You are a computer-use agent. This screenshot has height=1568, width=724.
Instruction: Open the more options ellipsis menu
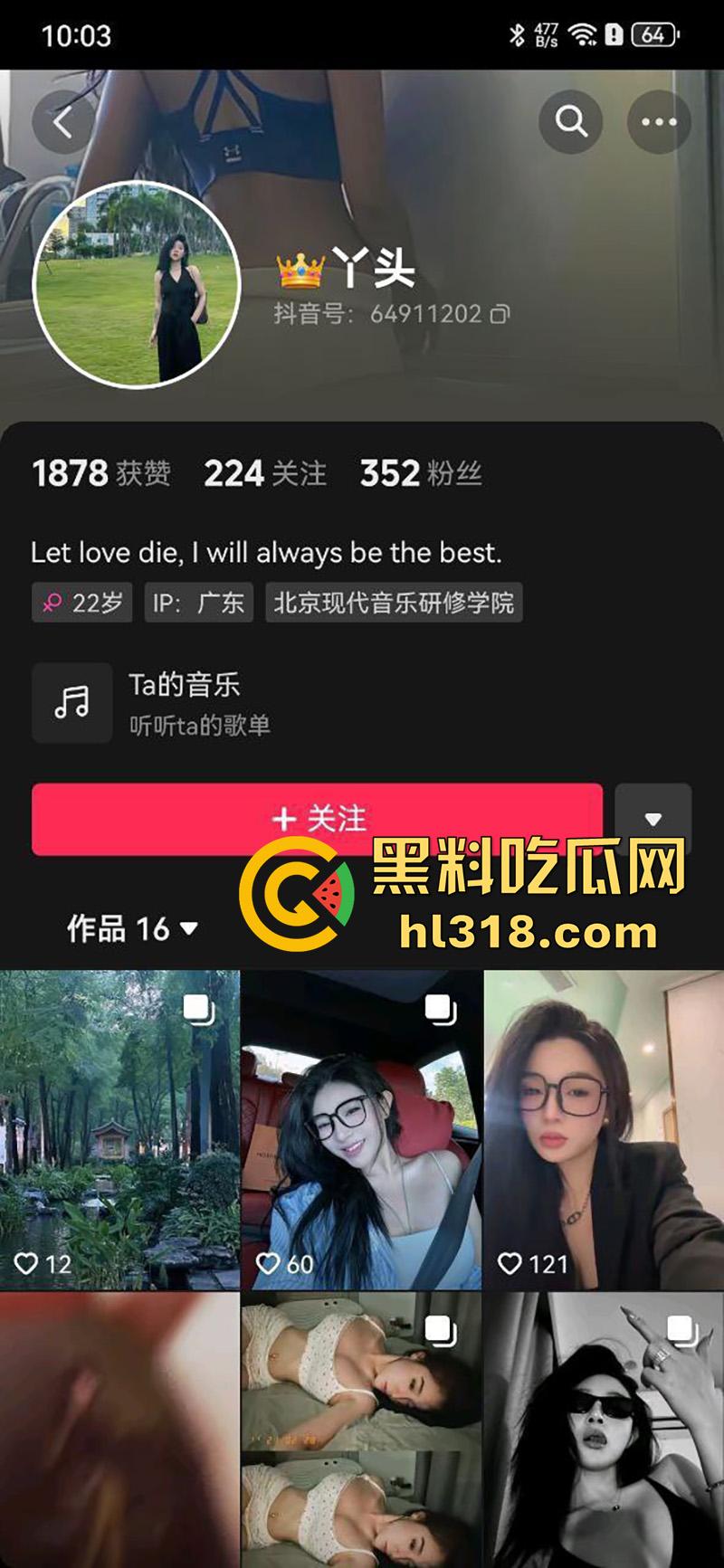tap(660, 120)
